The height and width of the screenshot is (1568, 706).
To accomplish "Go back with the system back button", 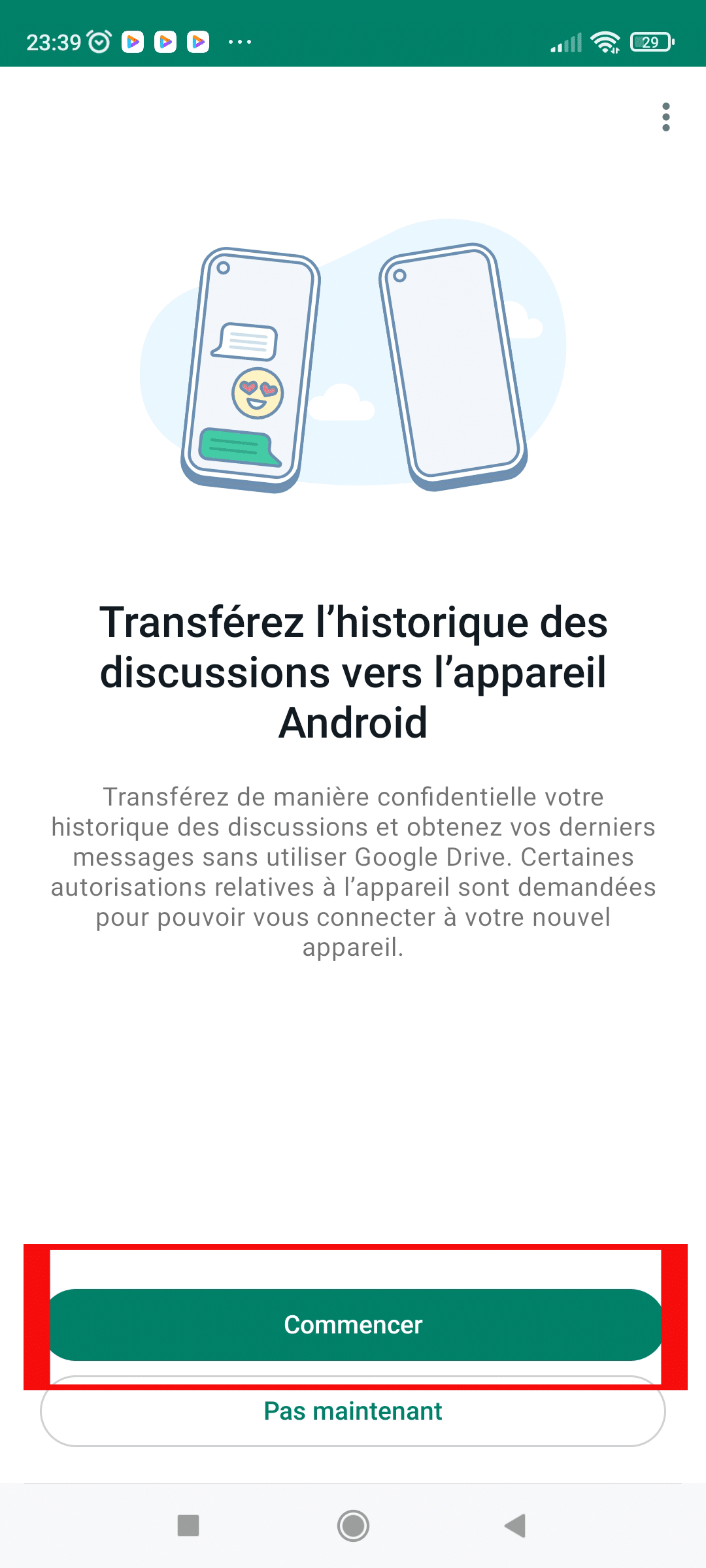I will [x=516, y=1526].
